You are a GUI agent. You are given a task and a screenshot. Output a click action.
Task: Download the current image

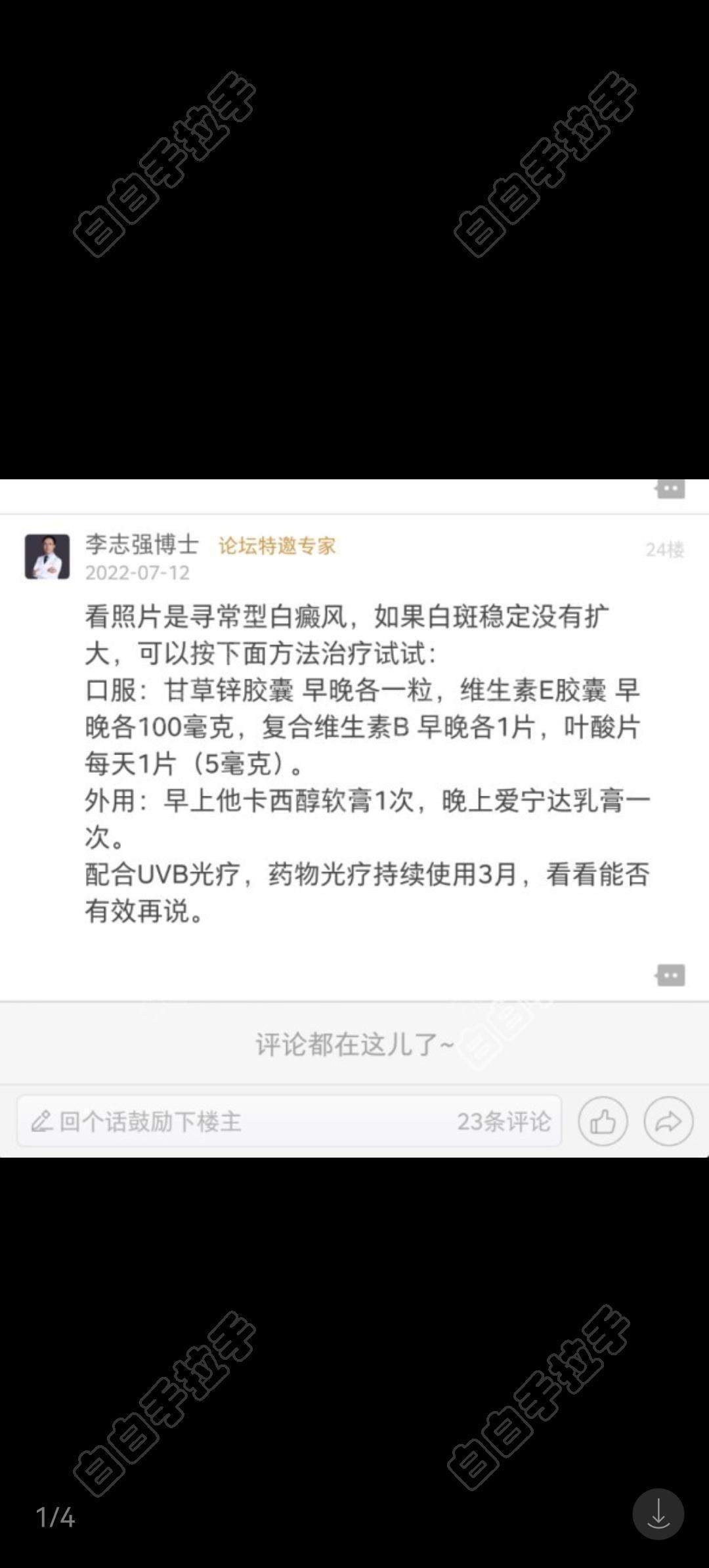[658, 1514]
